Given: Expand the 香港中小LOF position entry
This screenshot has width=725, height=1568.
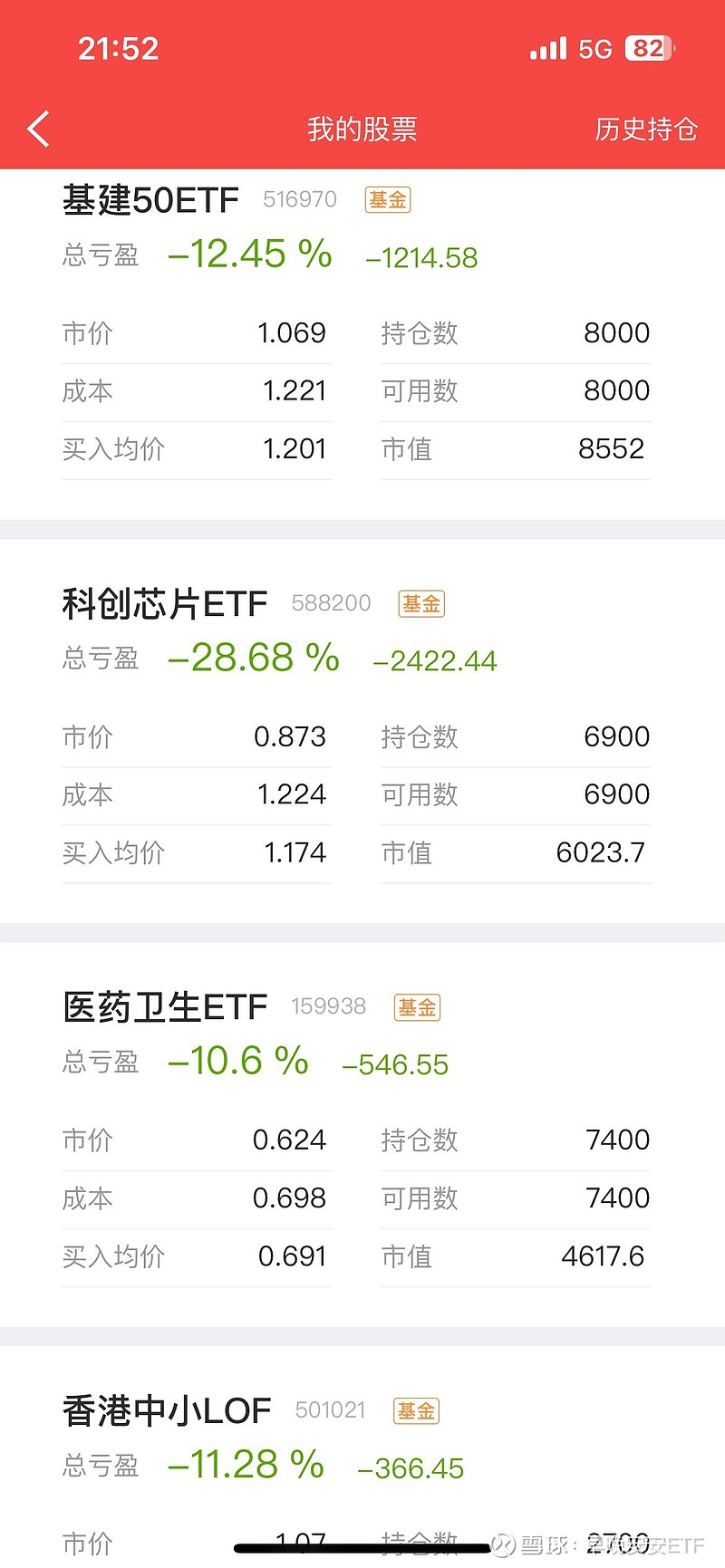Looking at the screenshot, I should pos(167,1410).
